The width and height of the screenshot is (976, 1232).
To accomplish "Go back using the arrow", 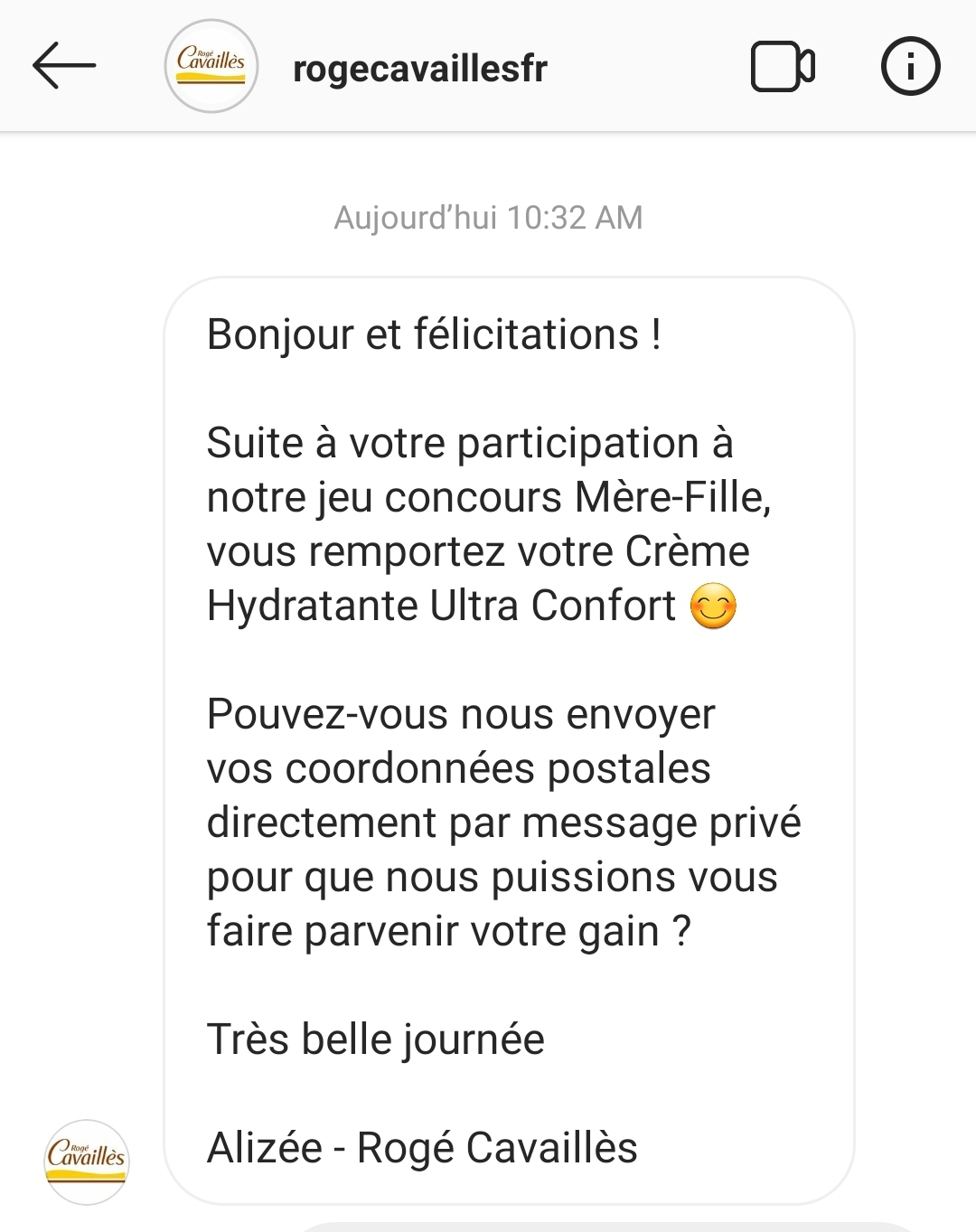I will coord(63,66).
